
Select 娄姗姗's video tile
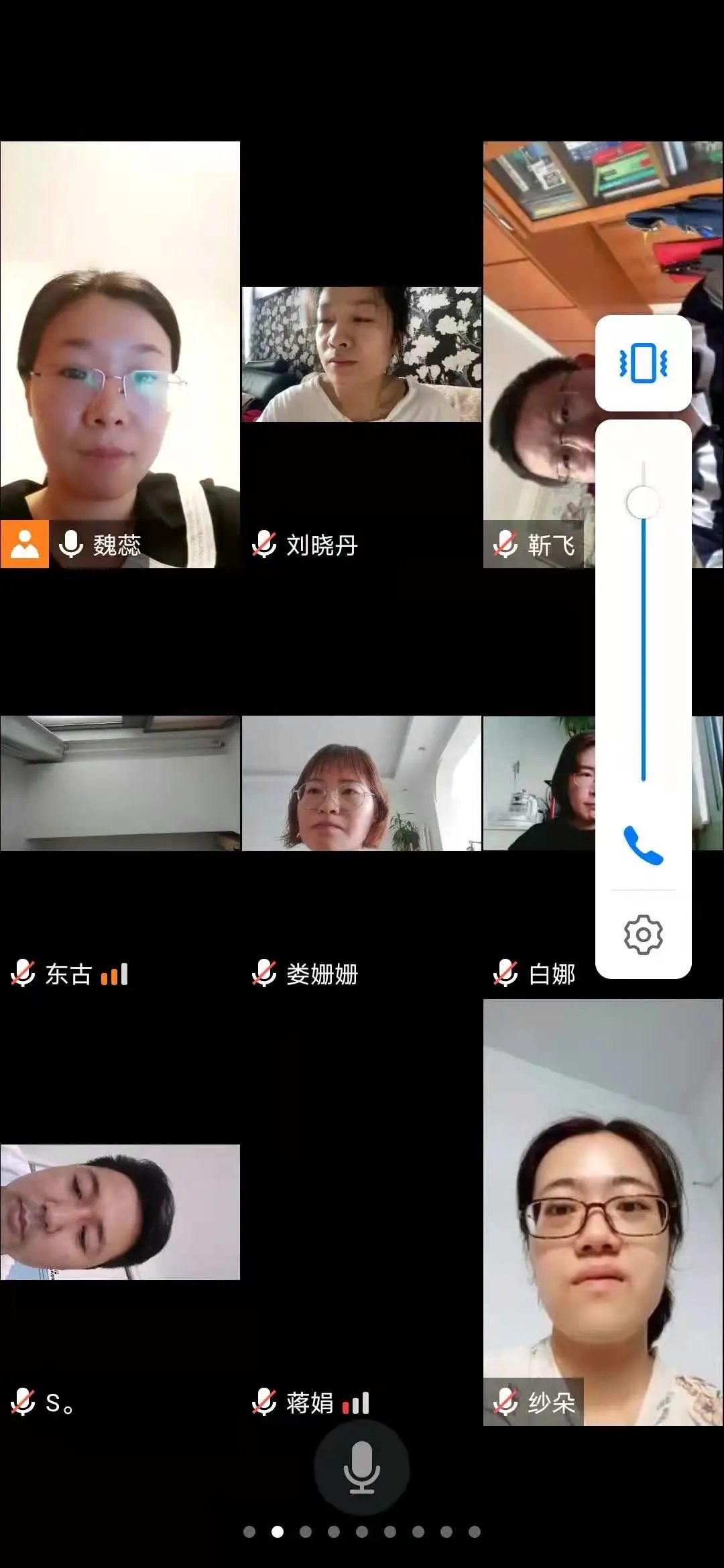361,783
